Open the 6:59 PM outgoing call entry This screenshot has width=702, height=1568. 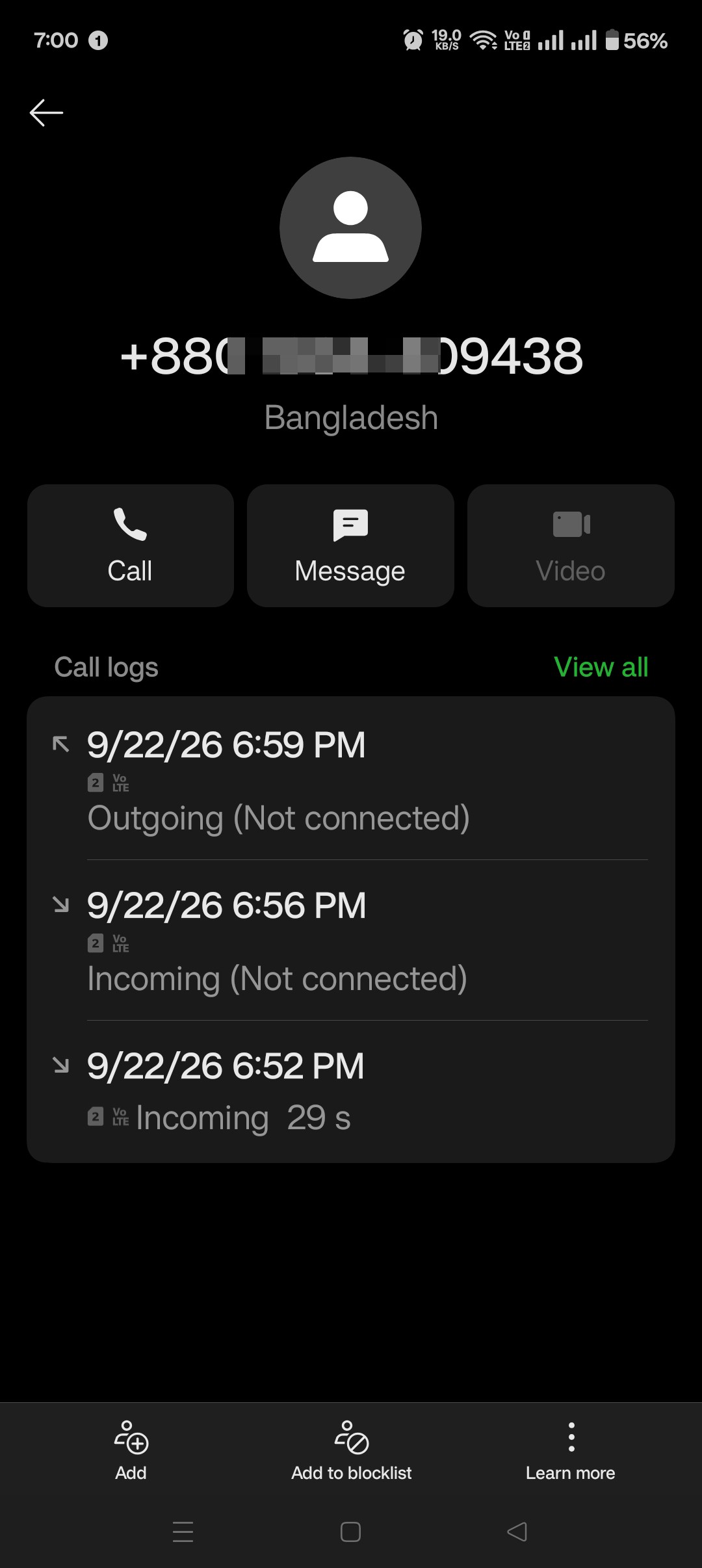351,779
